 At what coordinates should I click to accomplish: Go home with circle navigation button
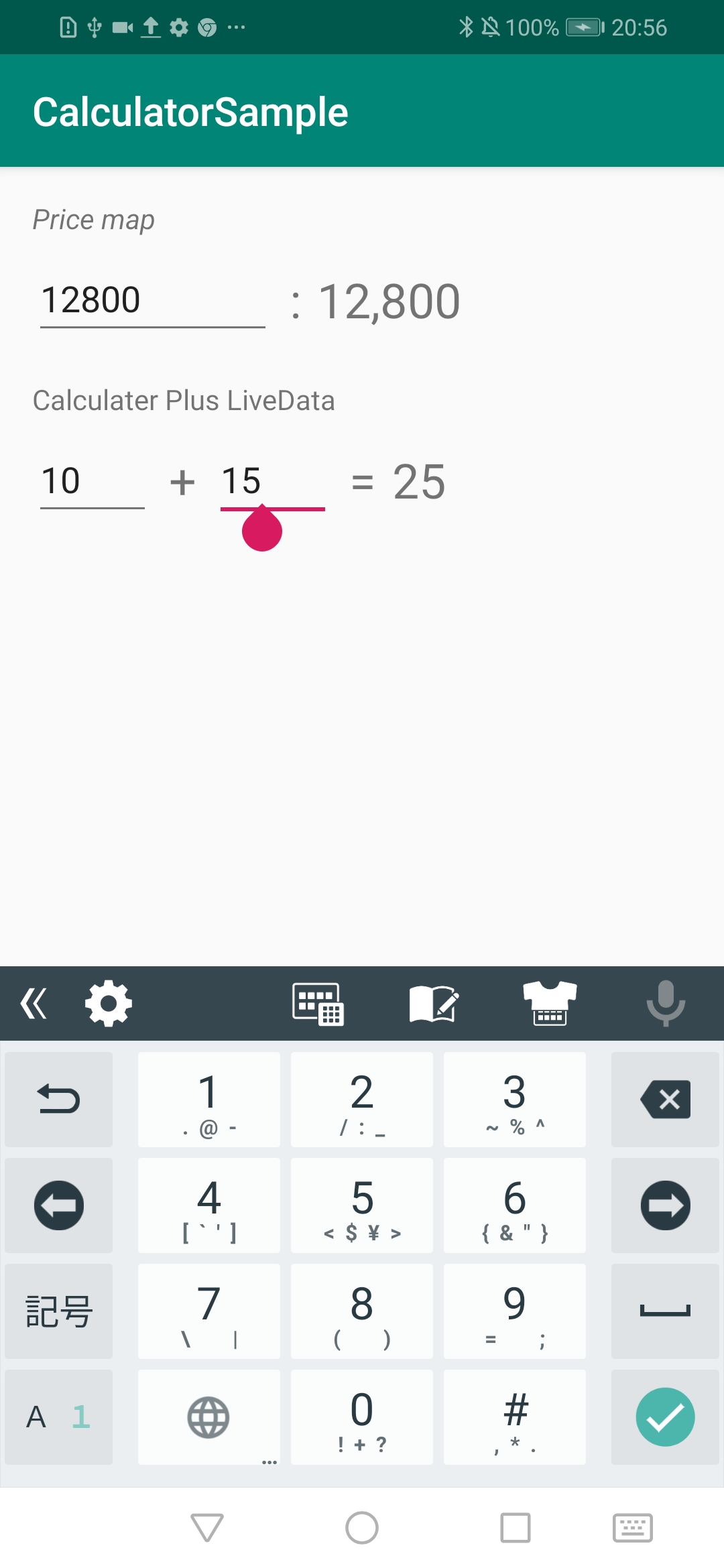tap(362, 1528)
